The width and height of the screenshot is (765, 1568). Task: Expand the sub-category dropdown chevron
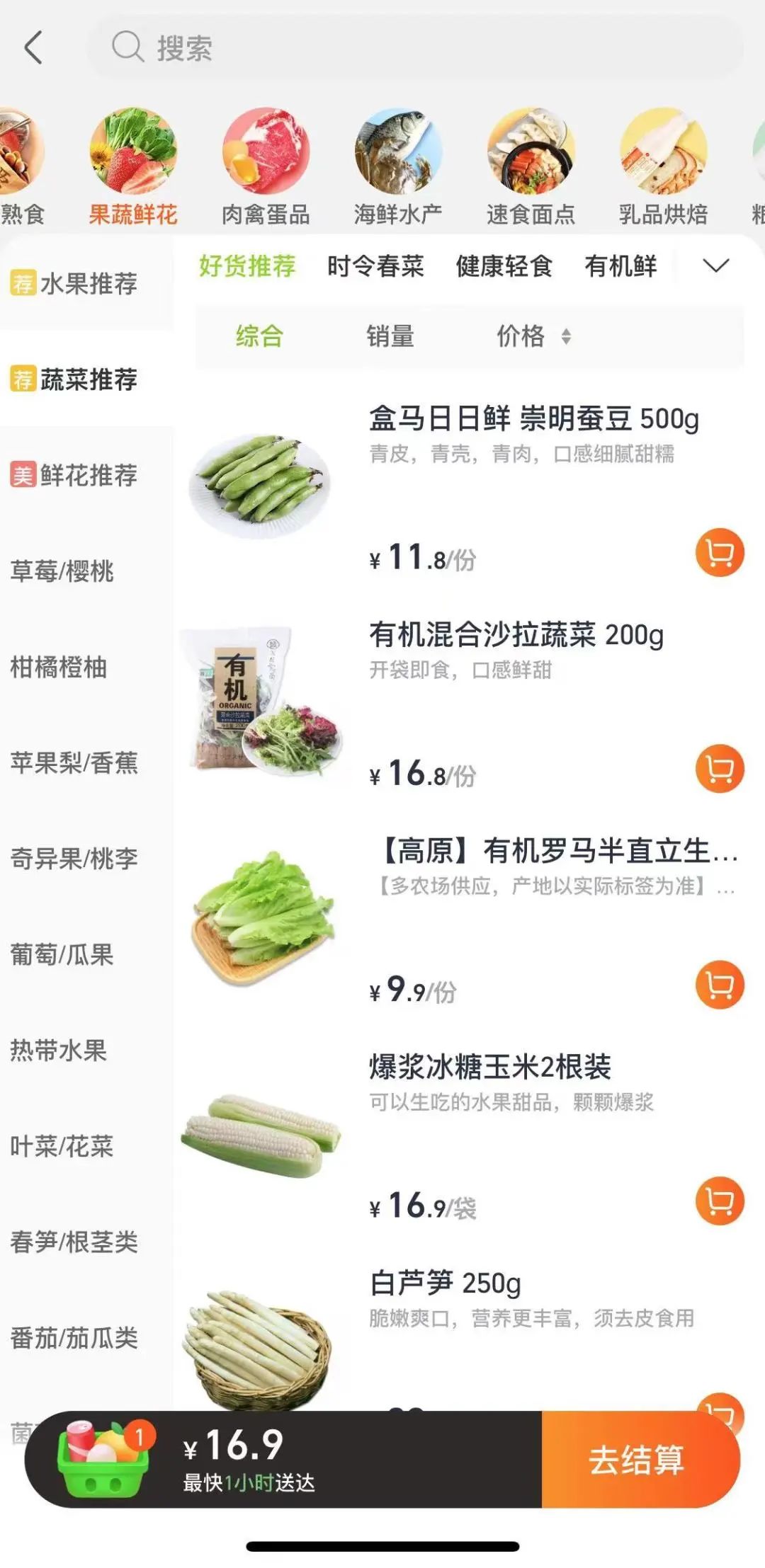point(715,266)
